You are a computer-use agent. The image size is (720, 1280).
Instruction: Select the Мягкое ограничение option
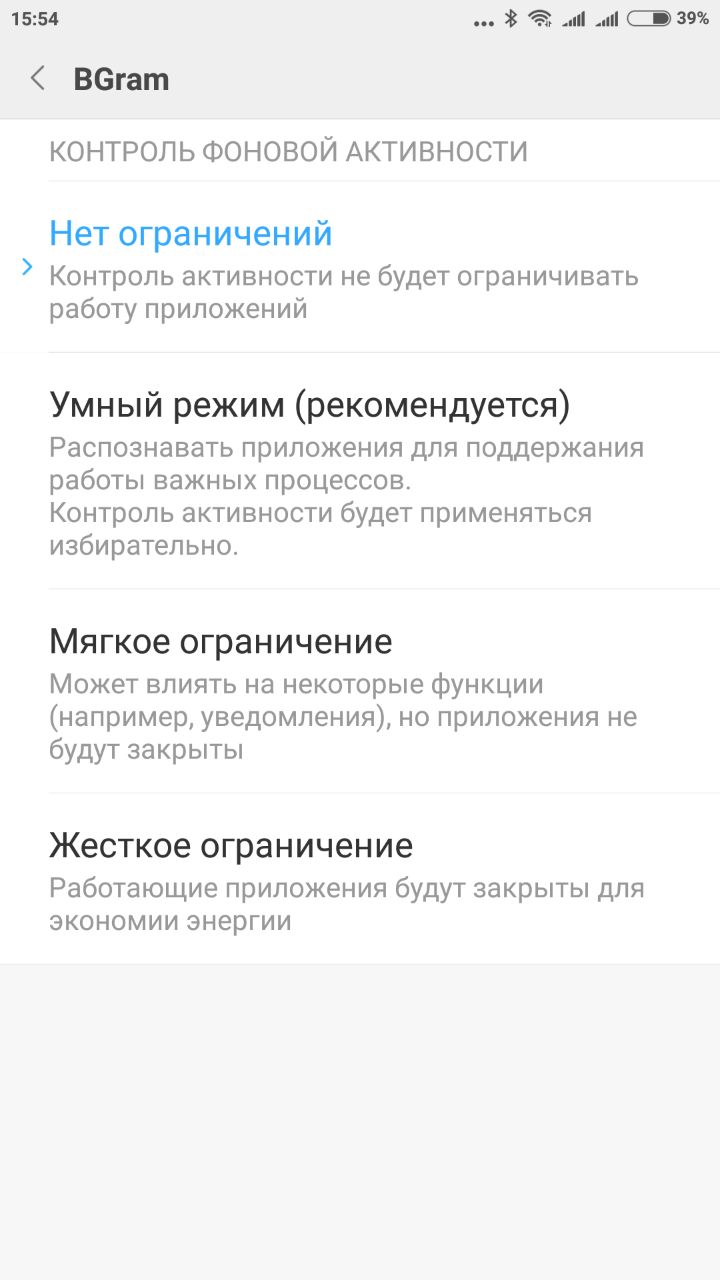pos(360,692)
